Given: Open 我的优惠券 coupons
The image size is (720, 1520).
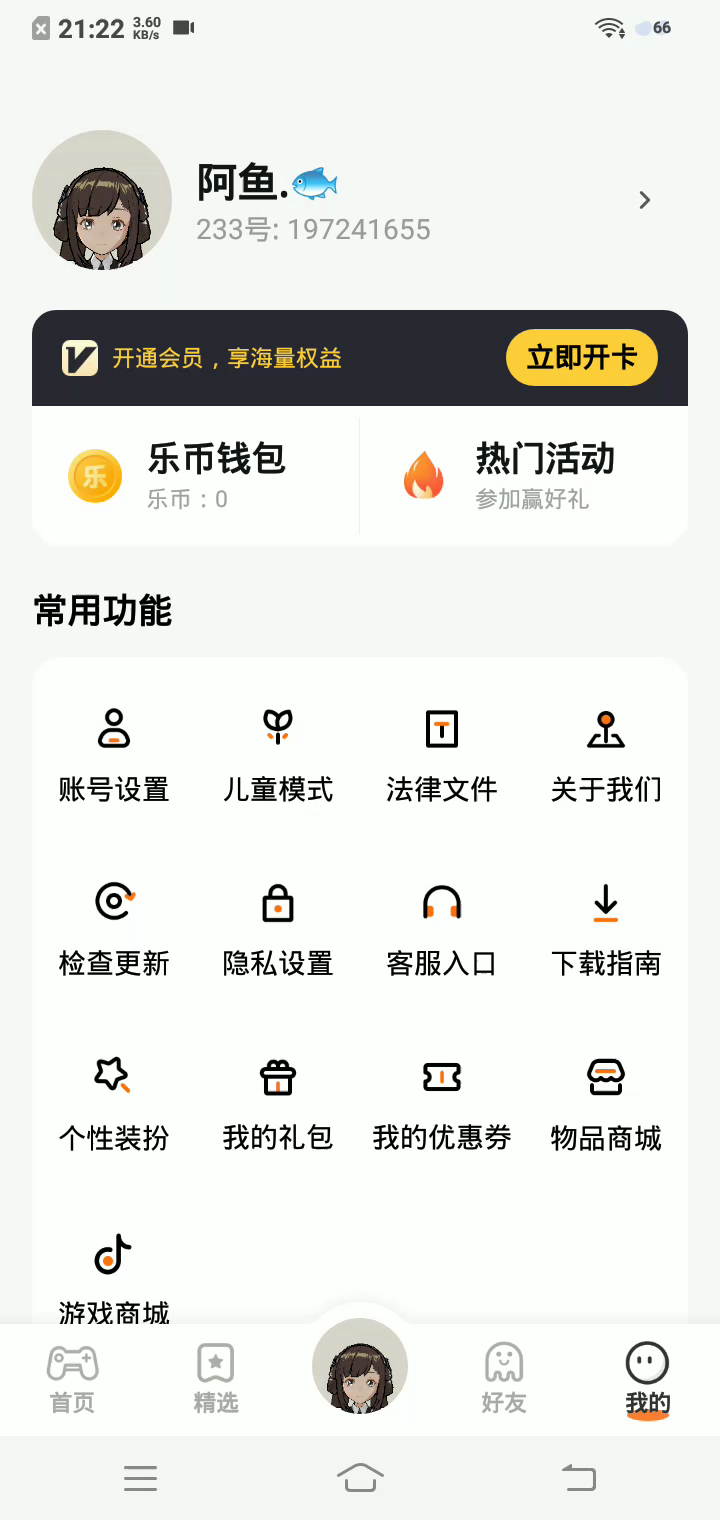Looking at the screenshot, I should coord(442,1102).
